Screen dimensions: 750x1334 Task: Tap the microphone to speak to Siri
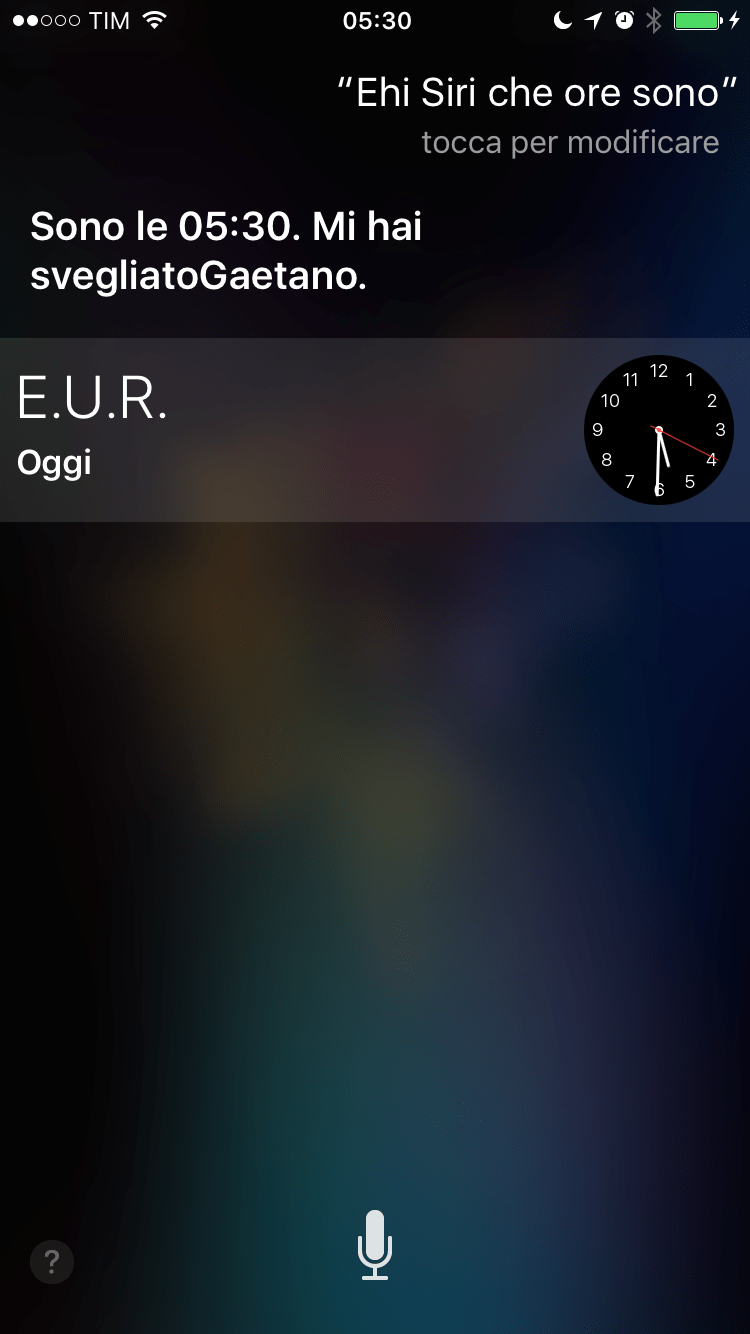point(375,1245)
